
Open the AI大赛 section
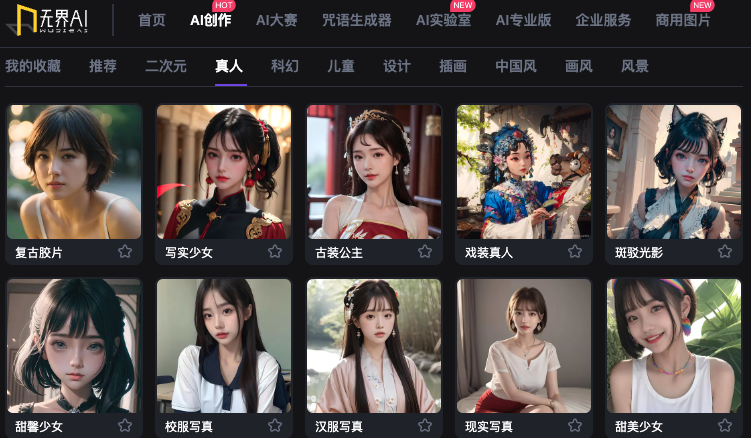(x=277, y=20)
